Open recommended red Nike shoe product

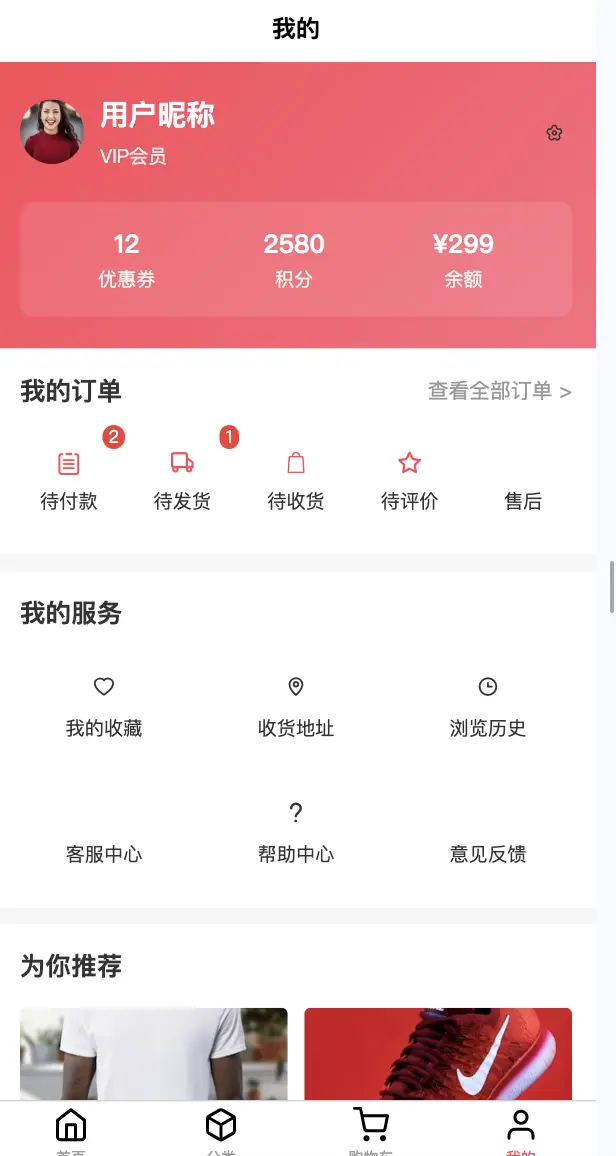(x=438, y=1054)
